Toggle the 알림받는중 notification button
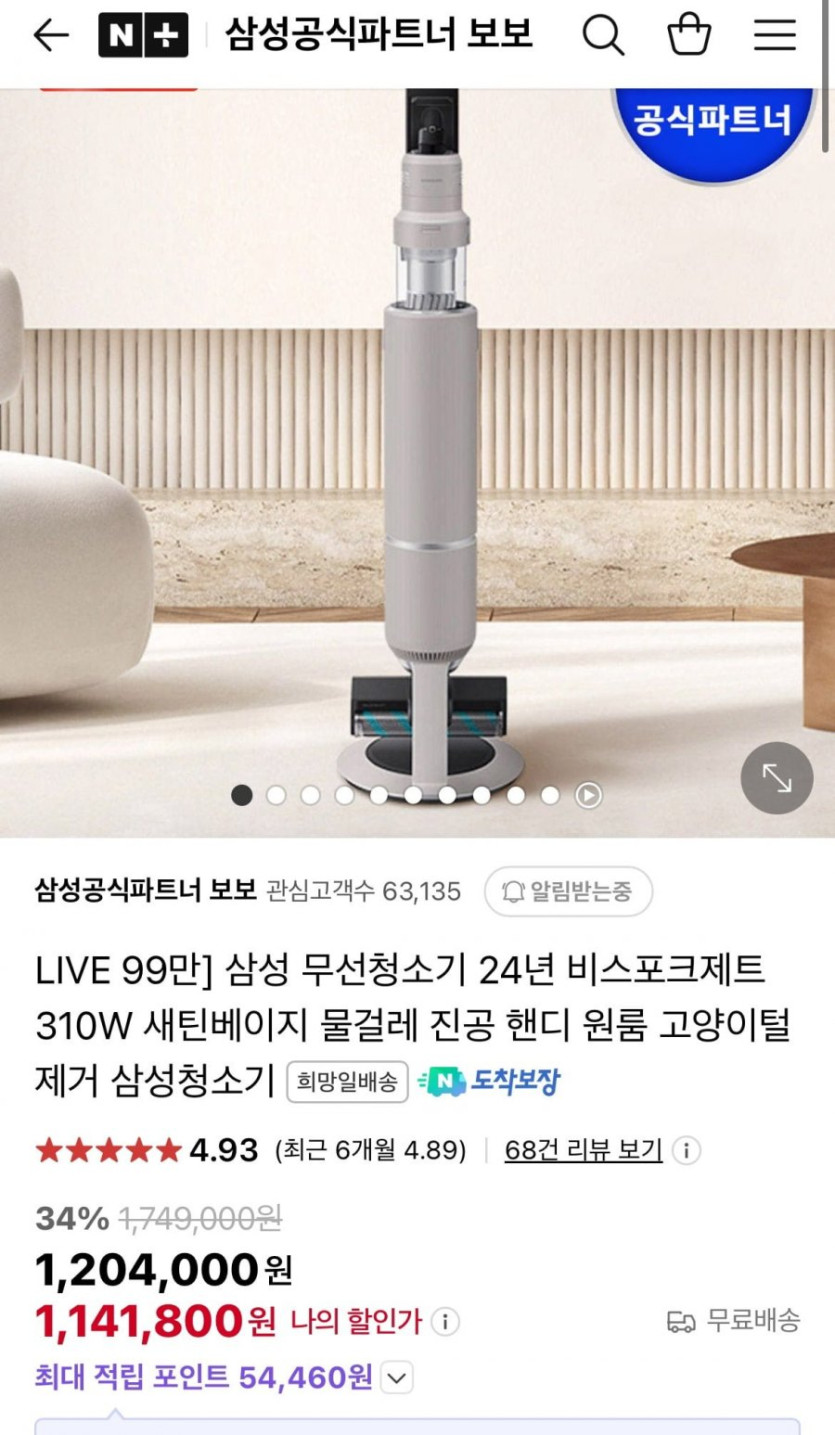 568,891
